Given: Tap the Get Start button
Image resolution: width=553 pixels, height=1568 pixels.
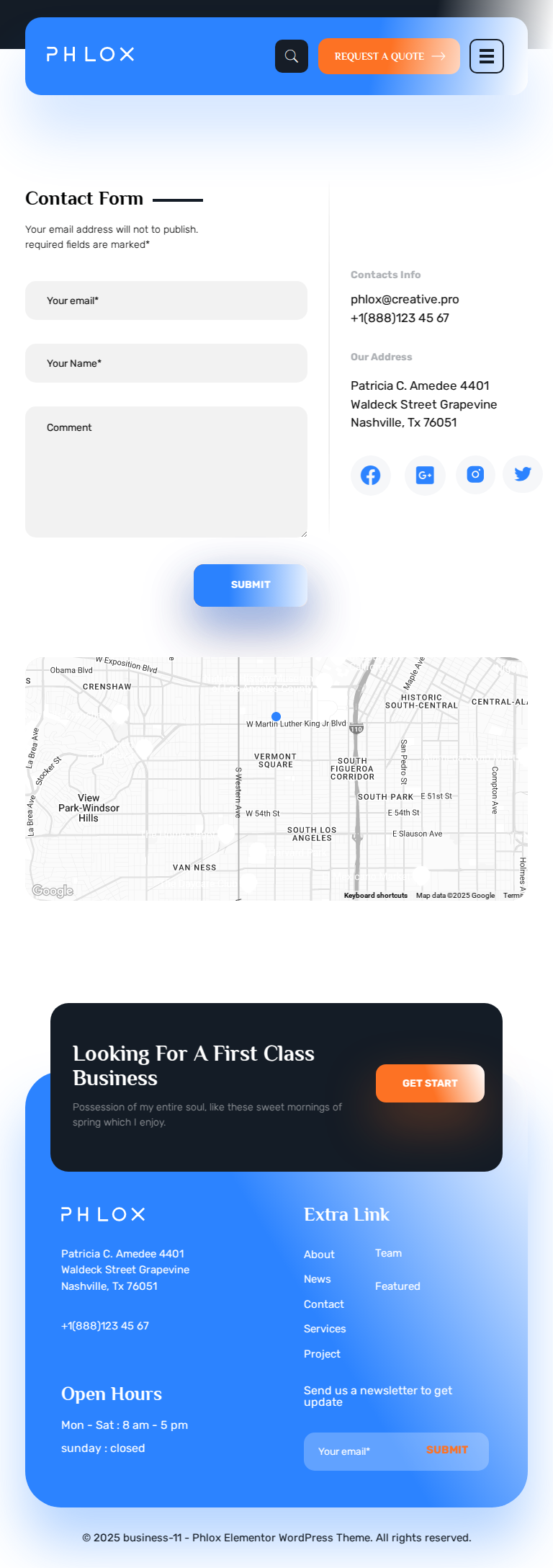Looking at the screenshot, I should (430, 1083).
